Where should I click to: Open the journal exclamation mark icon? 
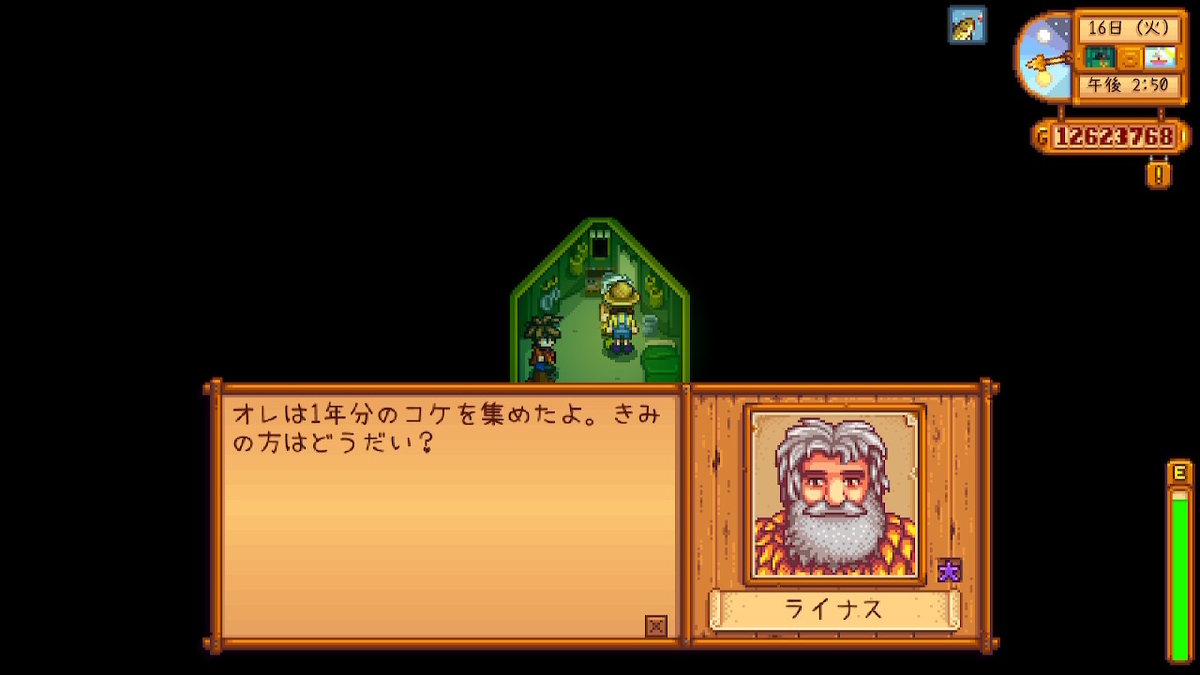[x=1158, y=174]
